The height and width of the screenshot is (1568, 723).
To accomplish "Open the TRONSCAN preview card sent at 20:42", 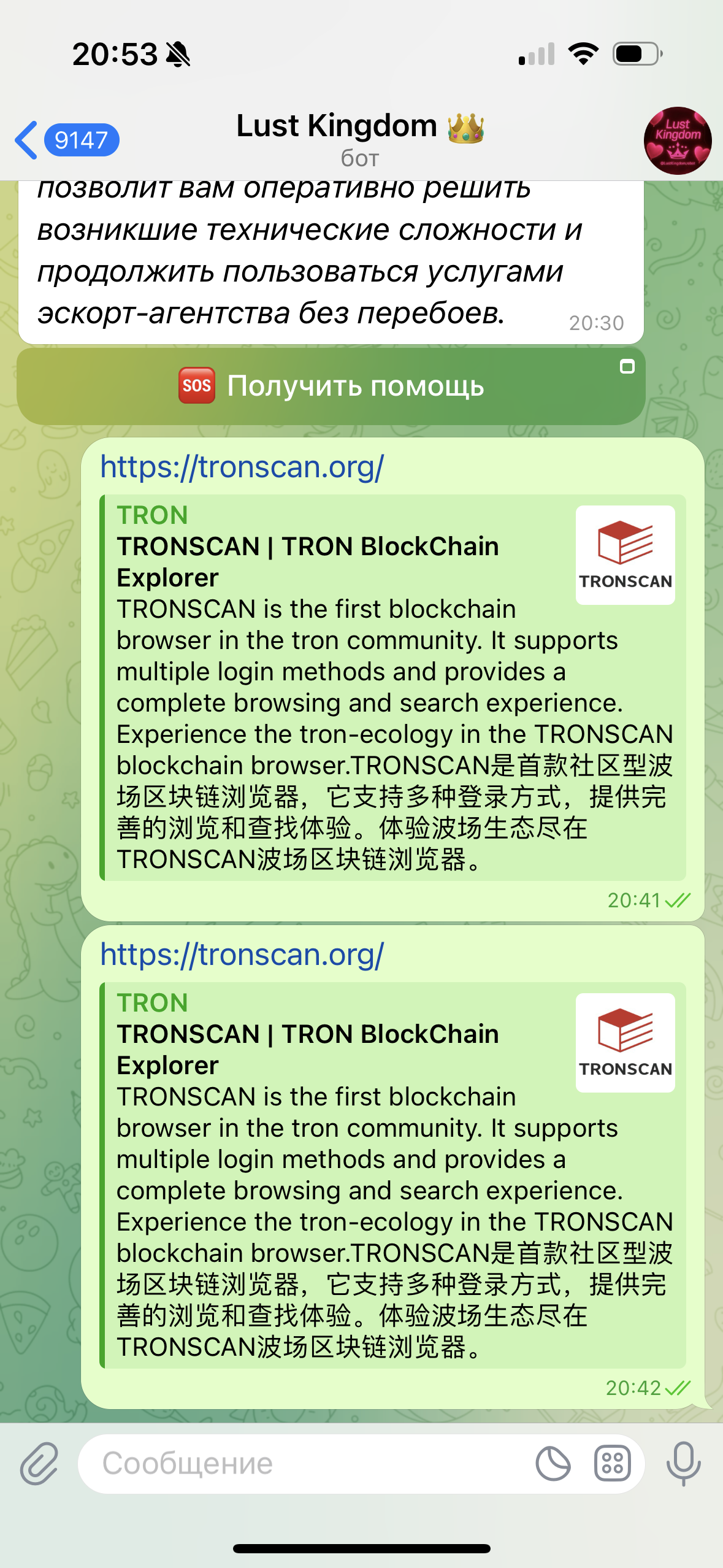I will (x=392, y=1175).
